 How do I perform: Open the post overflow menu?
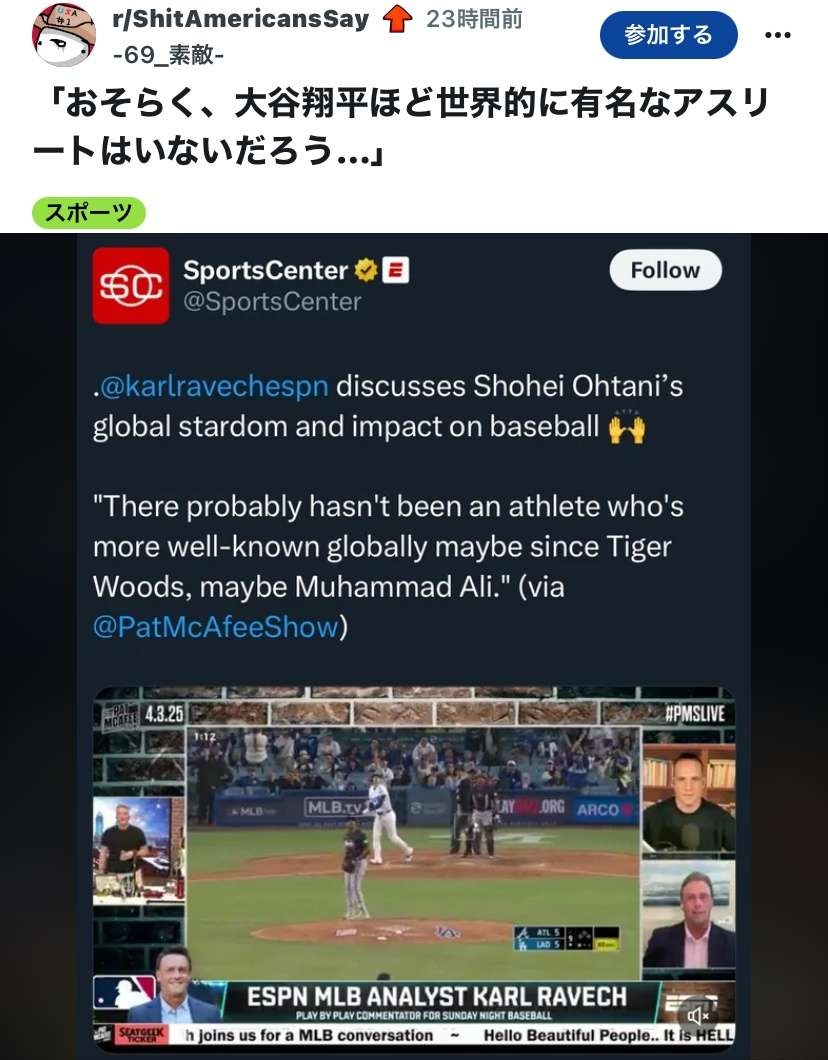tap(777, 36)
